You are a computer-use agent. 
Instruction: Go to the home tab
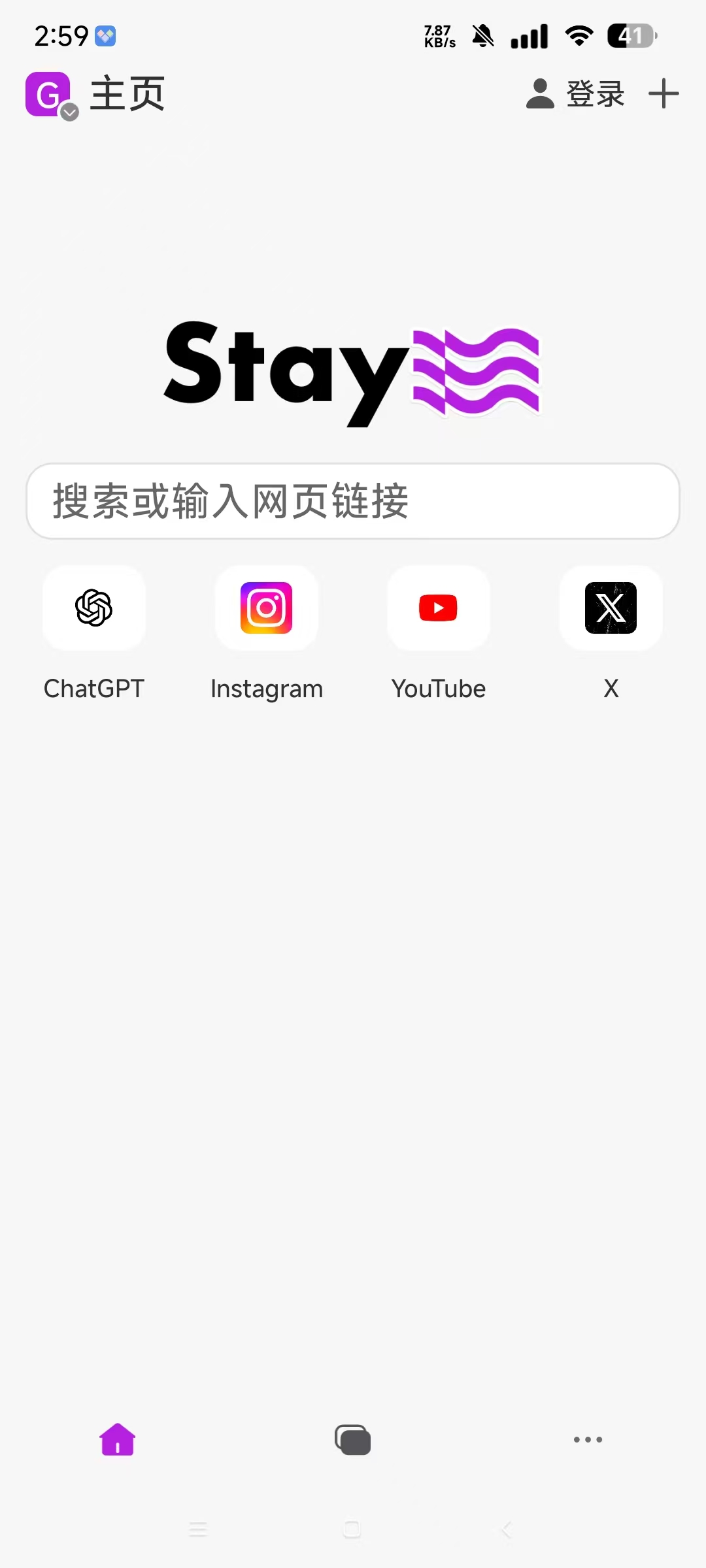[x=118, y=1439]
